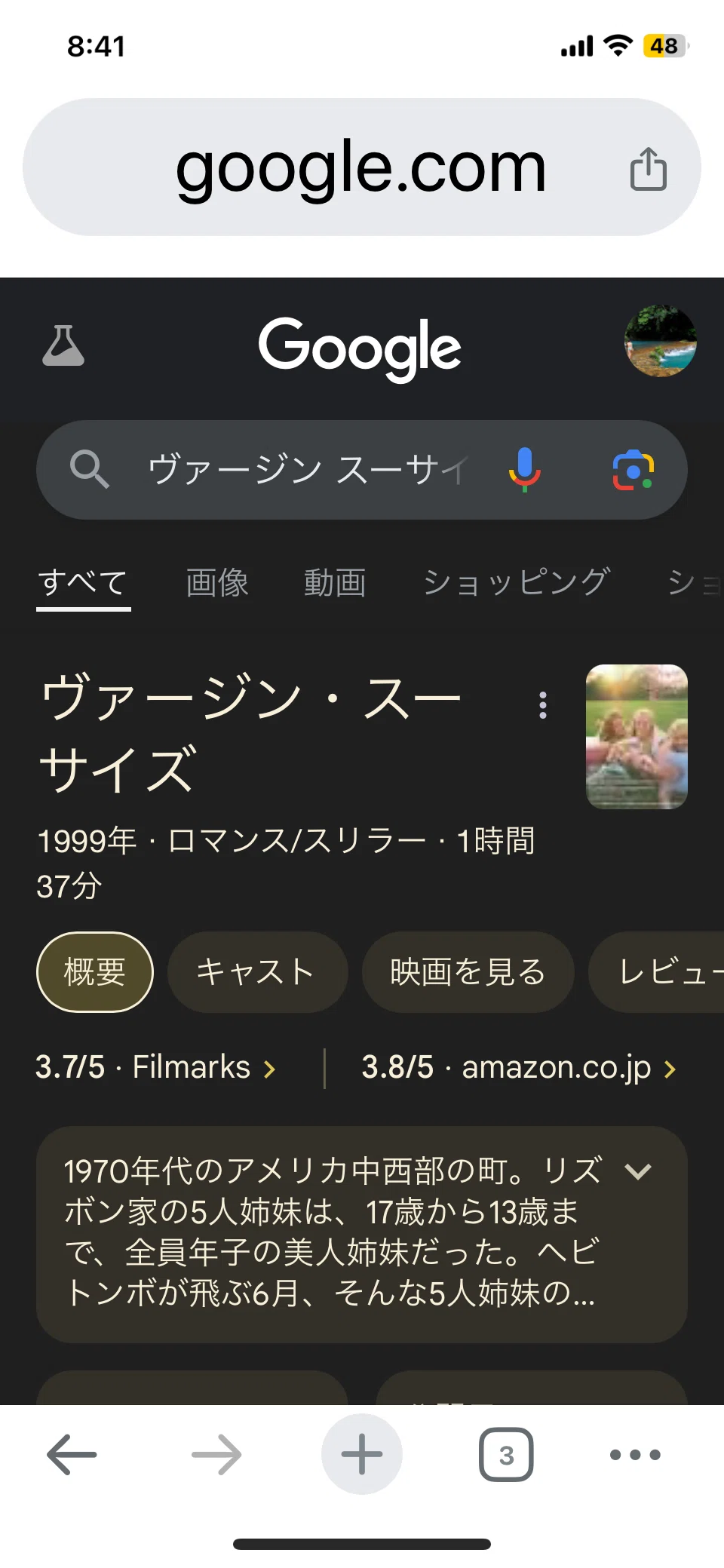Image resolution: width=724 pixels, height=1568 pixels.
Task: Switch to the ショッピング tab
Action: [517, 583]
